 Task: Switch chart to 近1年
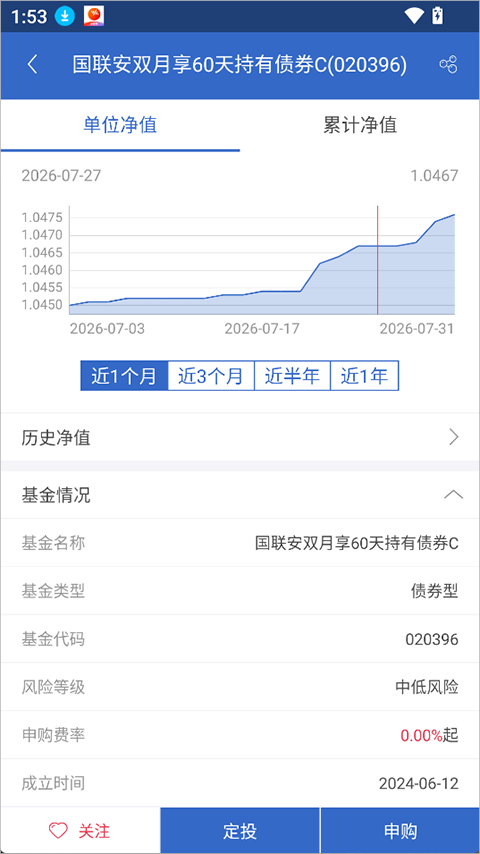click(x=364, y=376)
